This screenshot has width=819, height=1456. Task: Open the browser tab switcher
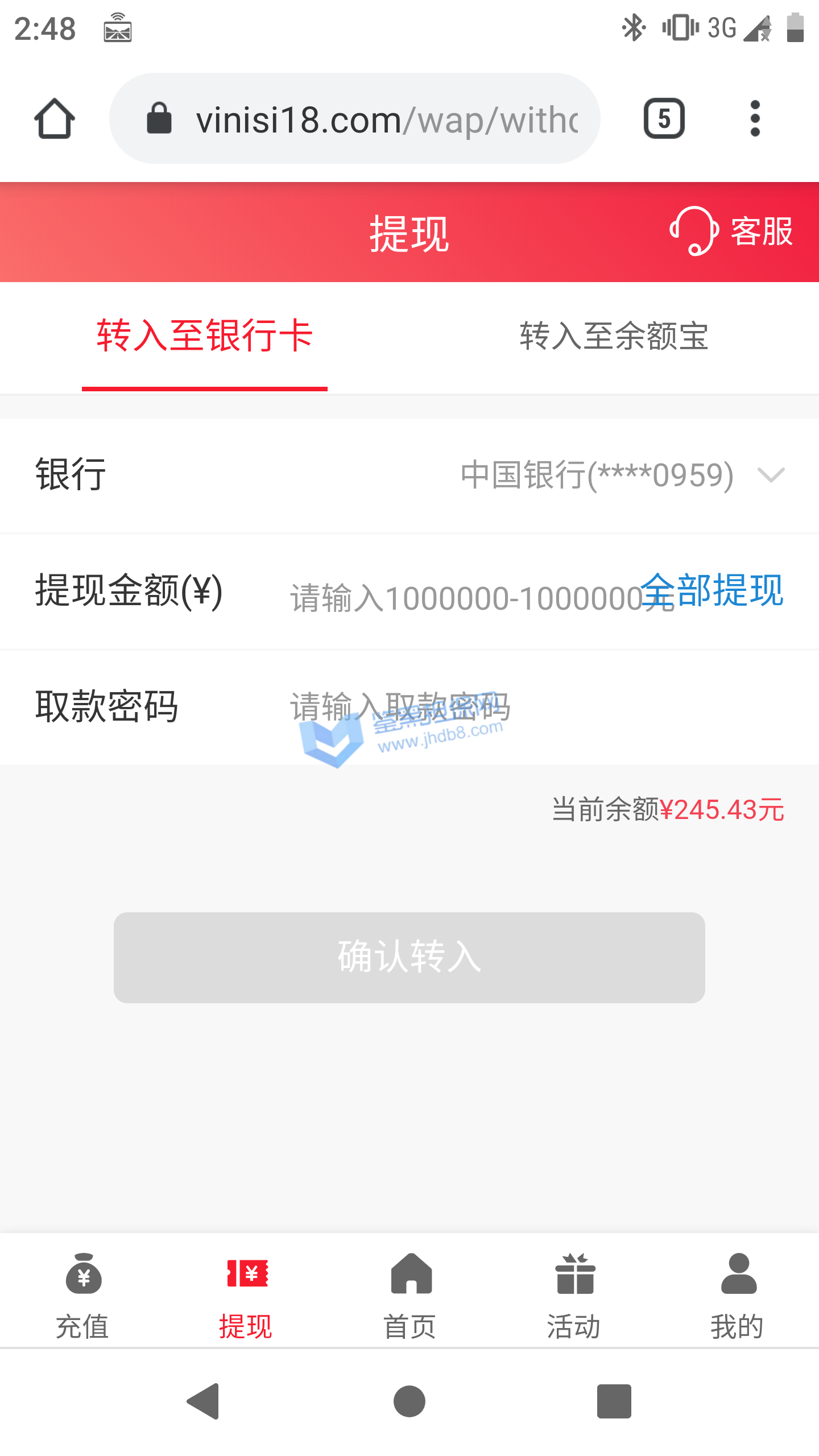[664, 119]
